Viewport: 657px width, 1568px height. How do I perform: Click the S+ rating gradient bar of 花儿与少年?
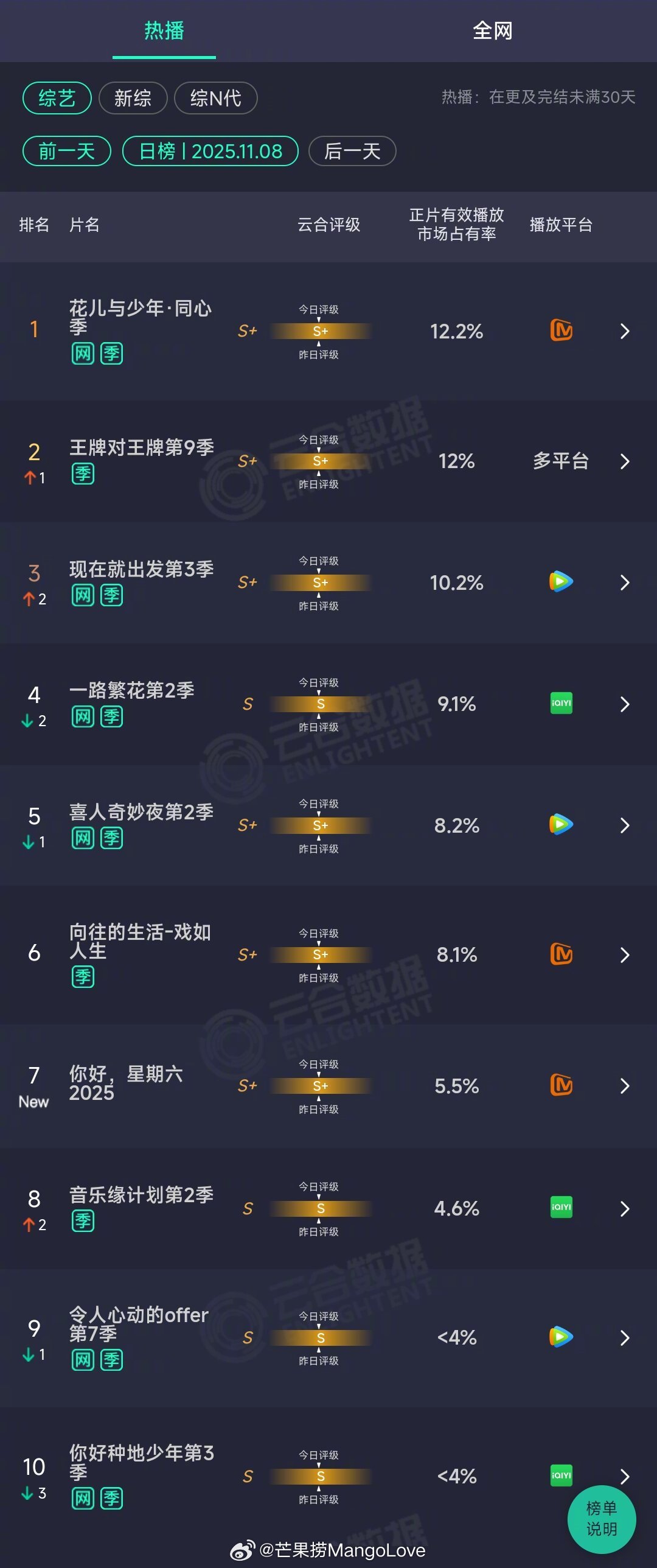click(321, 331)
